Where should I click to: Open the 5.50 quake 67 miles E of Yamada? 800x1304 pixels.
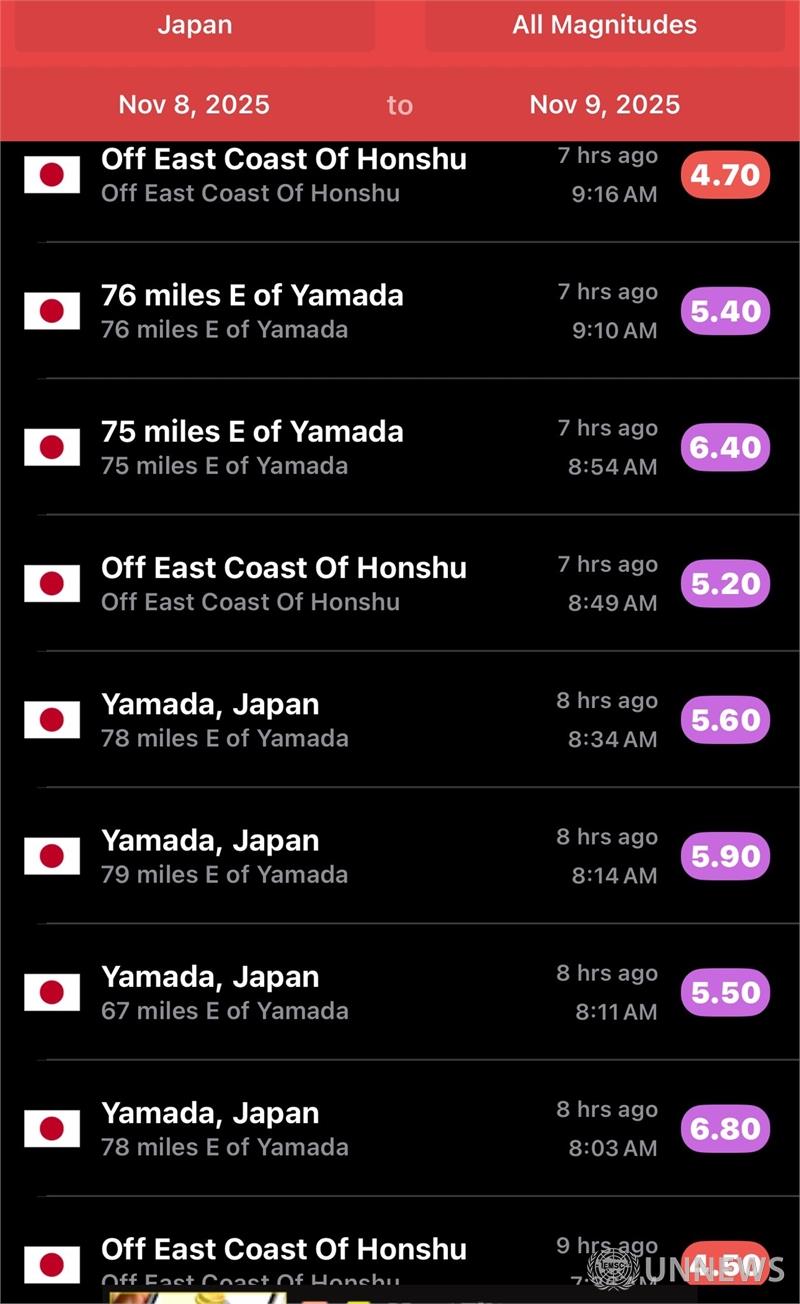tap(400, 992)
